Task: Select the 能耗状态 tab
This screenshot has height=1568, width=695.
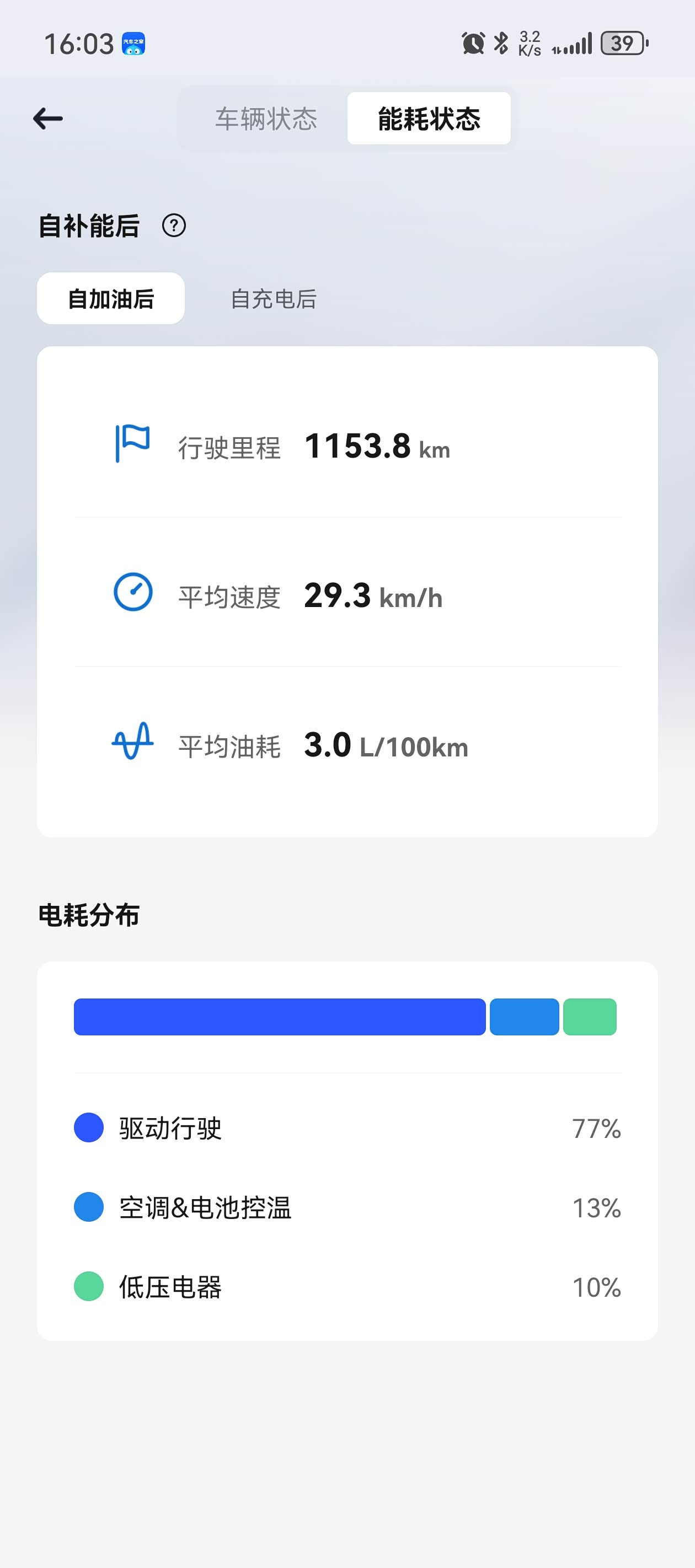Action: (429, 118)
